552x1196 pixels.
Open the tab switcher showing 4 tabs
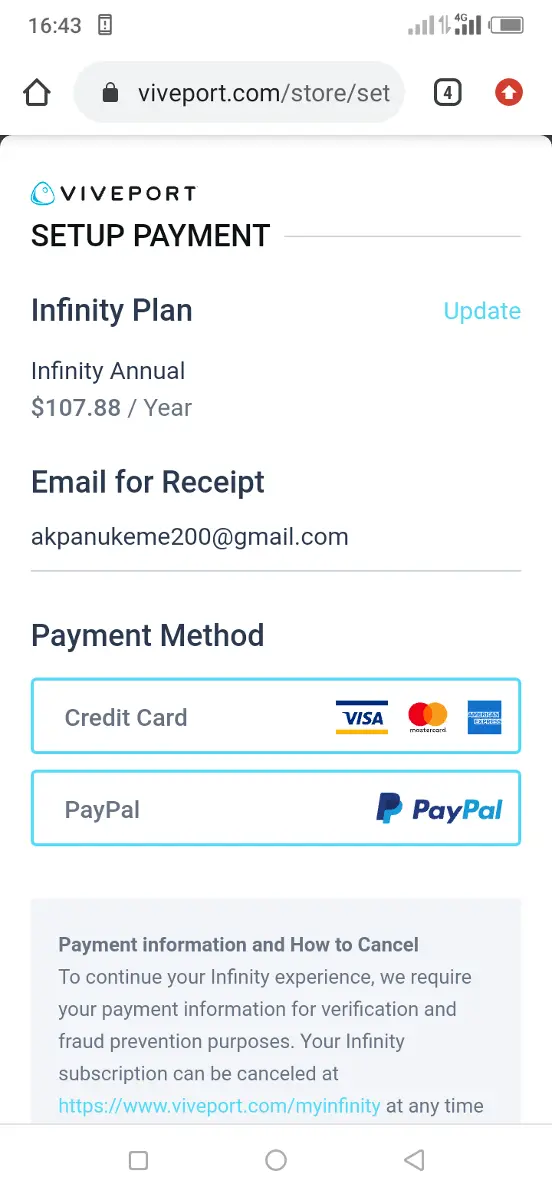448,93
